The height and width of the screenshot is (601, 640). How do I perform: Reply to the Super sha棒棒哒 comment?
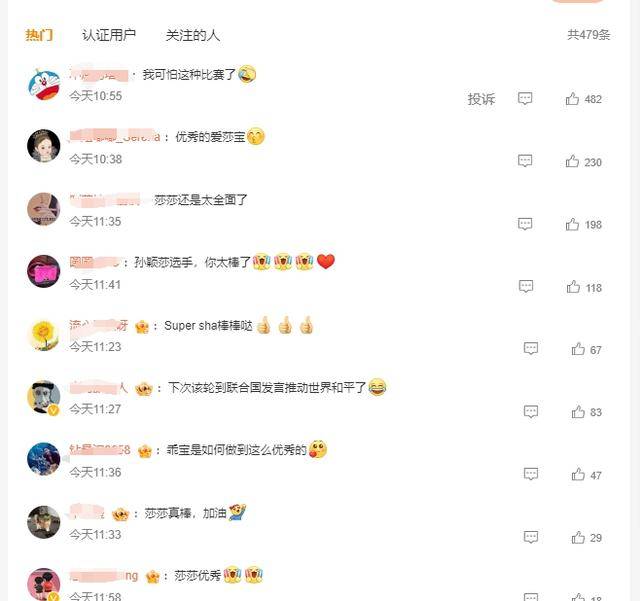pos(531,349)
